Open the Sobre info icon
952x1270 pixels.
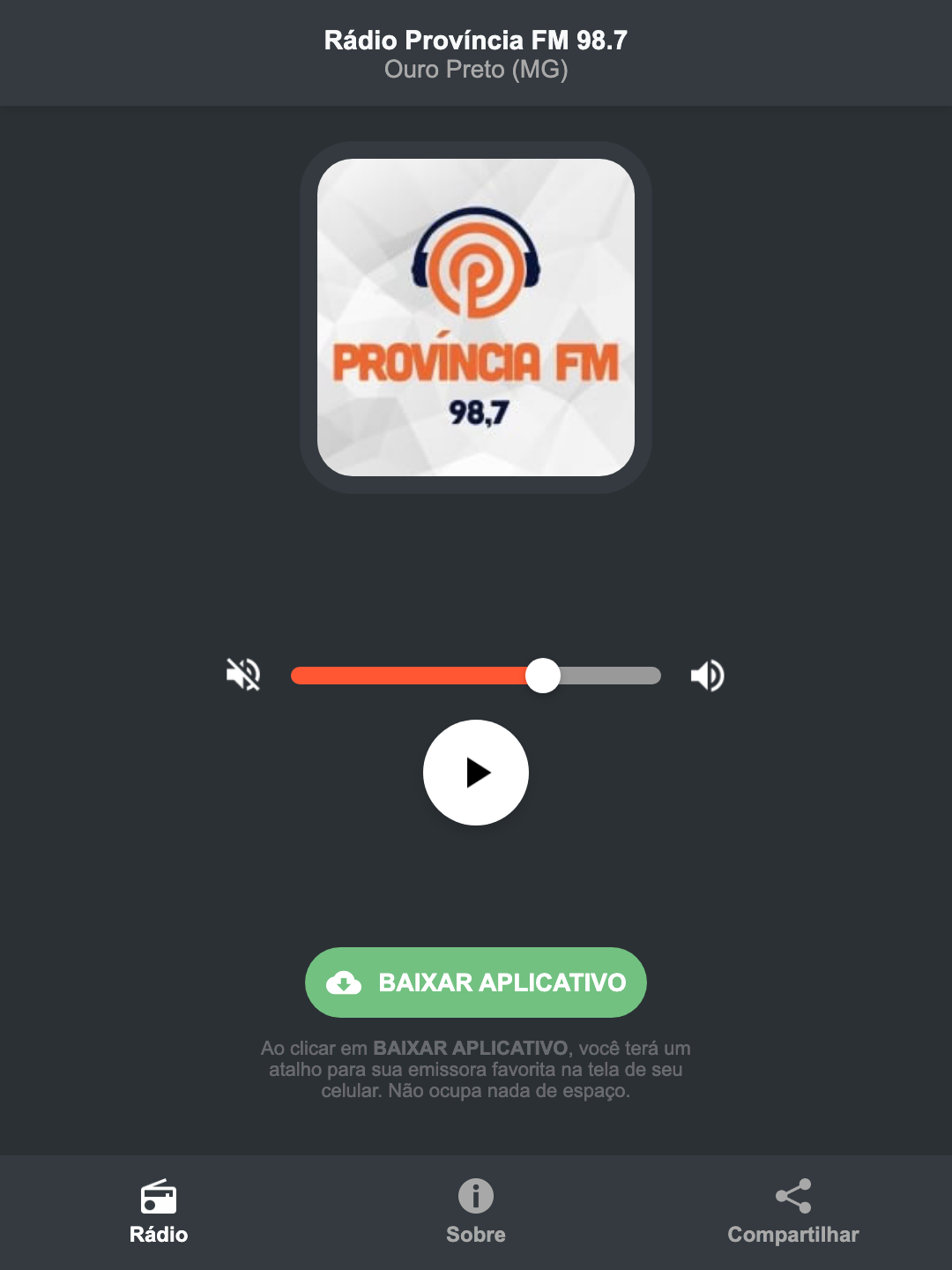point(475,1198)
